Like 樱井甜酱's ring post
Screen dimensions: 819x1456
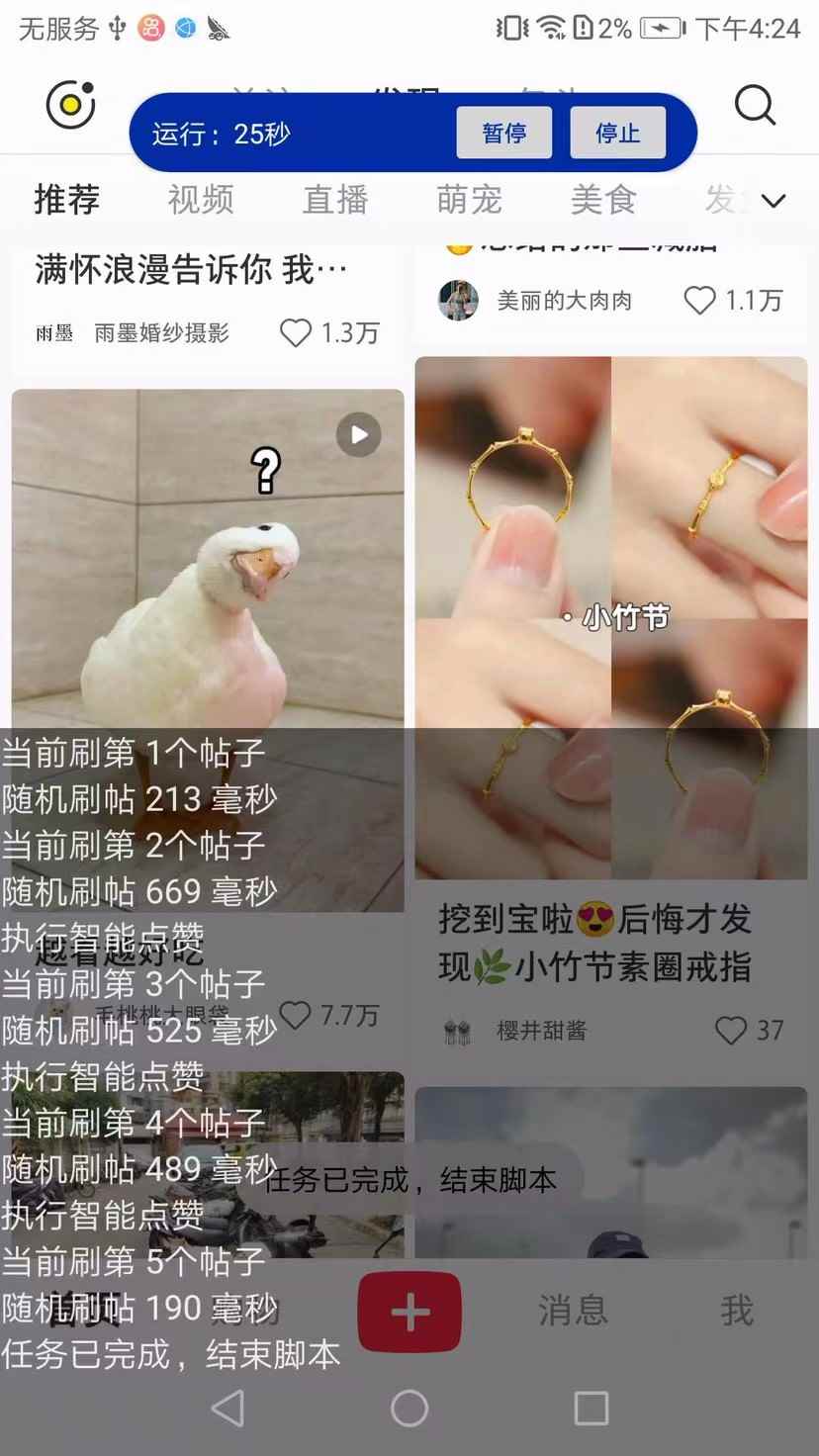point(730,1031)
